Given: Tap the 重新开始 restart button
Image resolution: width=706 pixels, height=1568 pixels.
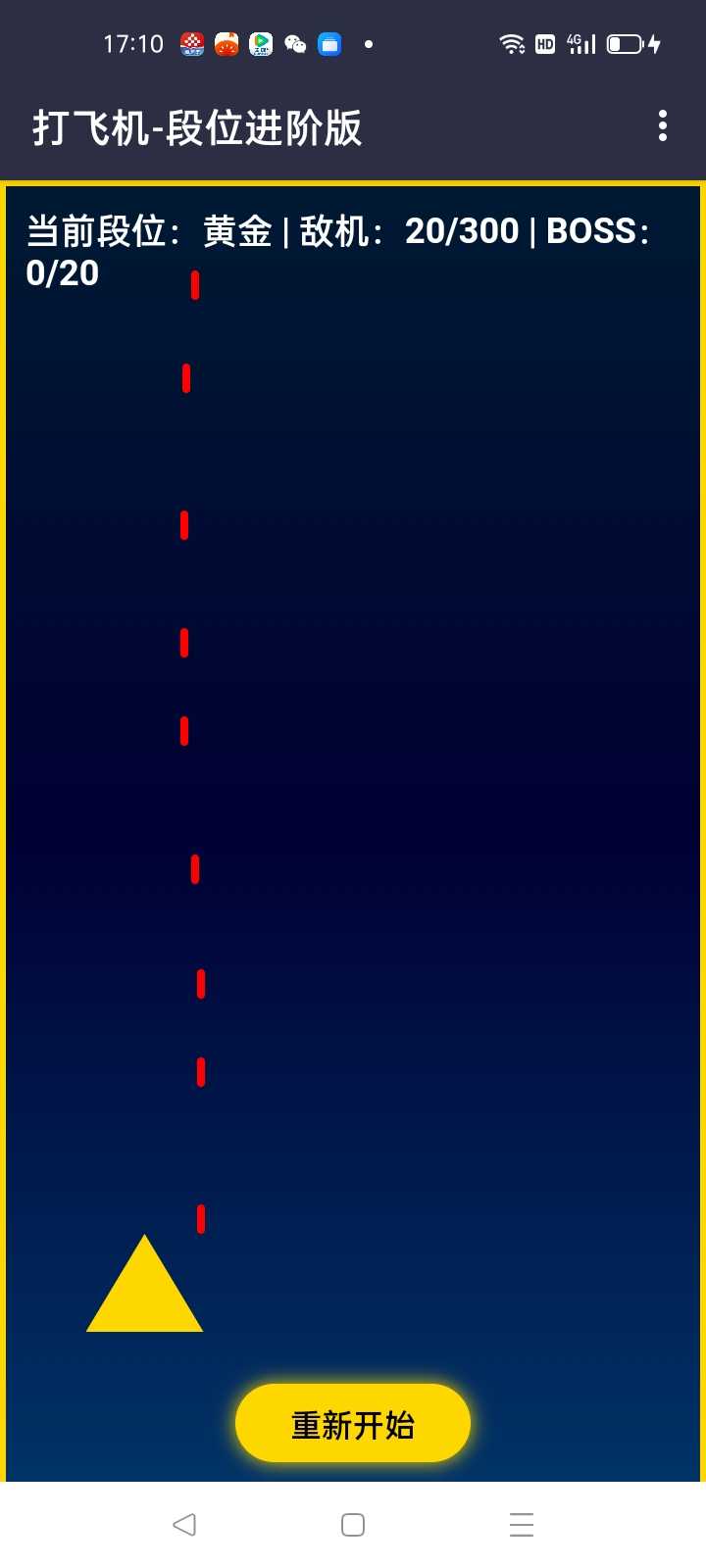Looking at the screenshot, I should point(353,1423).
